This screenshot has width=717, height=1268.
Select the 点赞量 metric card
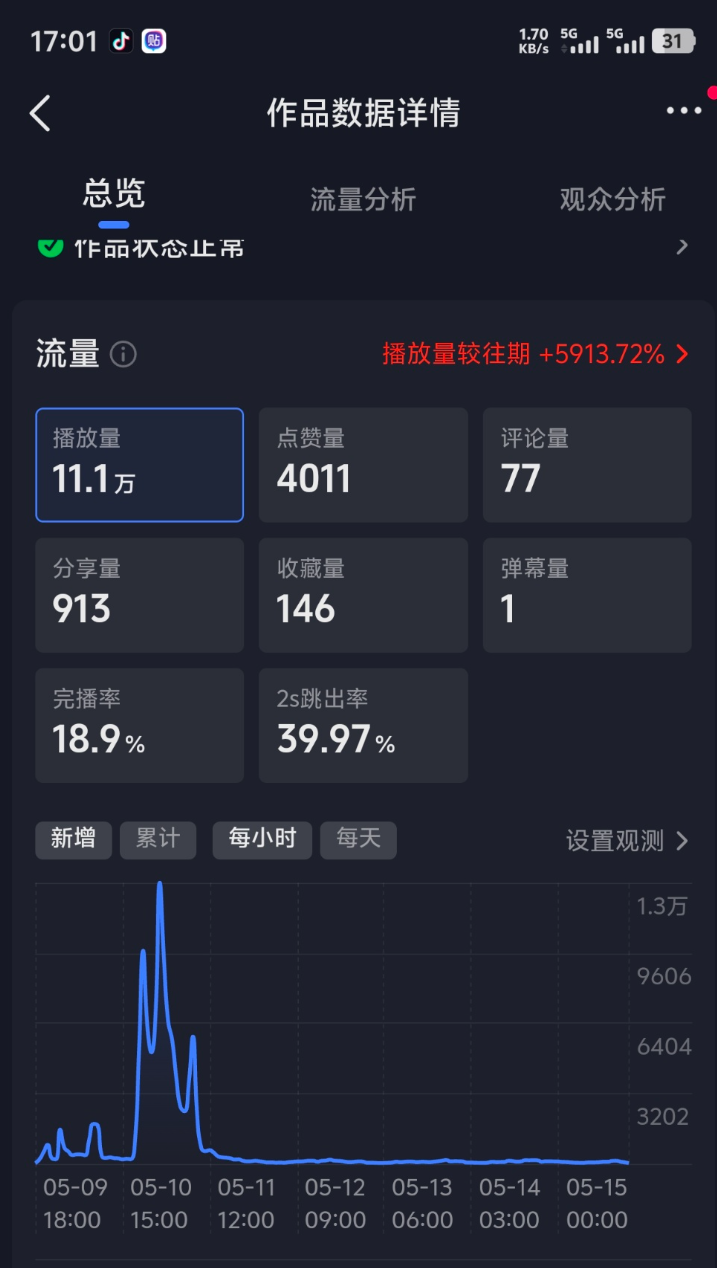(363, 465)
